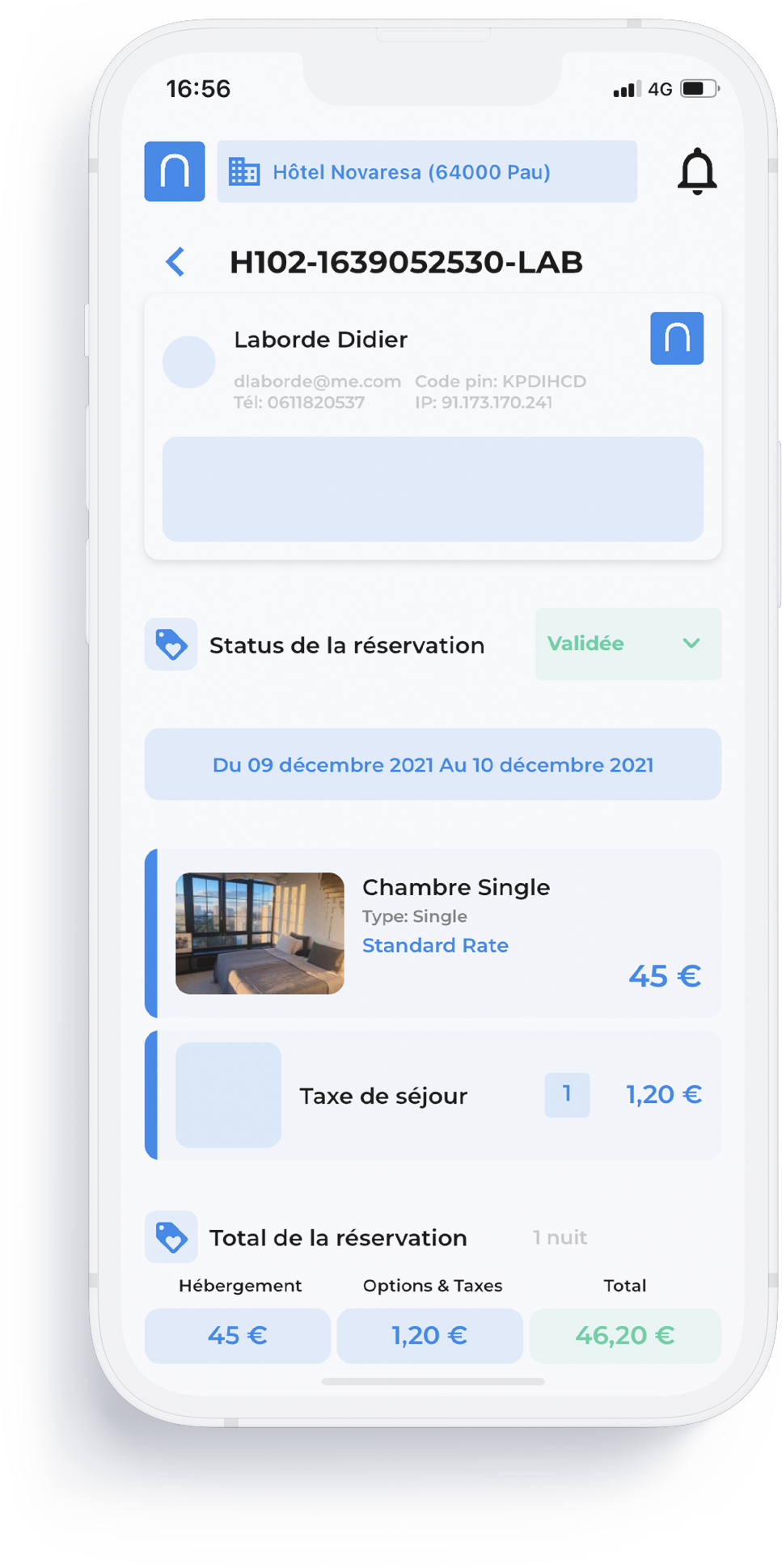The height and width of the screenshot is (1568, 782).
Task: Click the tag icon next to reservation total
Action: [171, 1236]
